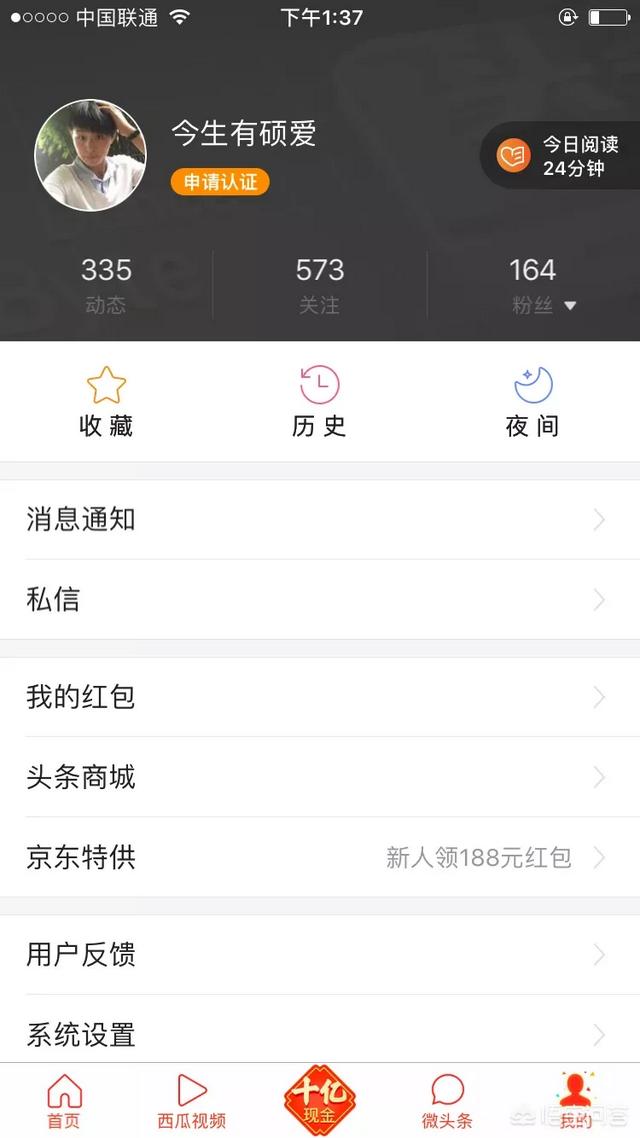View the 335 动态 posts

point(106,284)
